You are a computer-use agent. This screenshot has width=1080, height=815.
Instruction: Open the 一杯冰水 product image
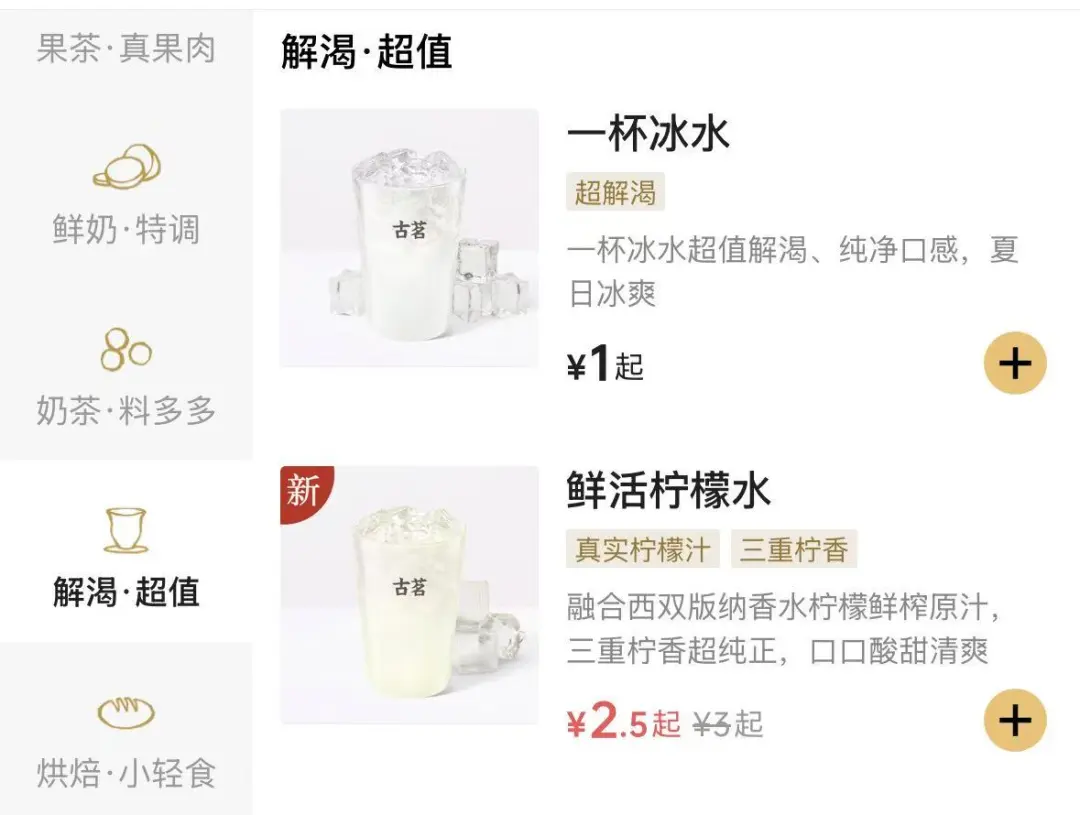coord(409,238)
